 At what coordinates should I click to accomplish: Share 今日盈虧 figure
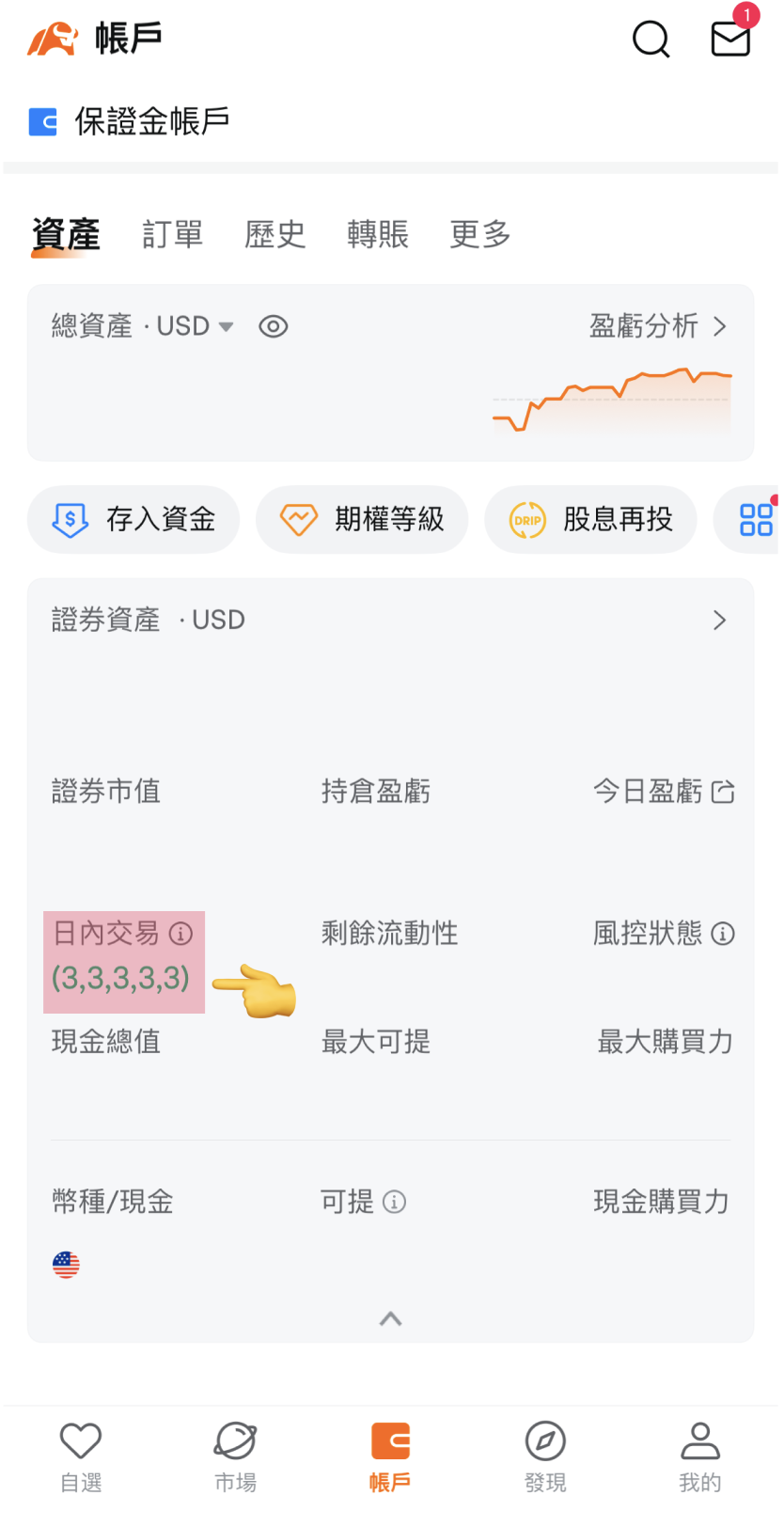point(723,792)
